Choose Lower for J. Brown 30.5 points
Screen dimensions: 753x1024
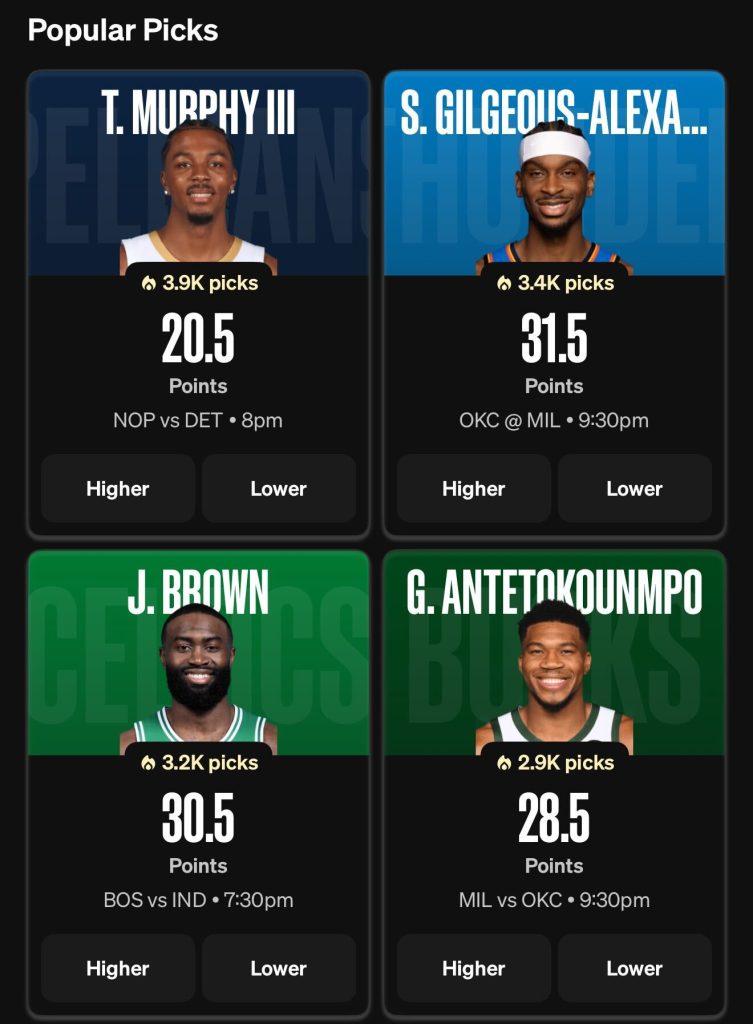point(278,968)
